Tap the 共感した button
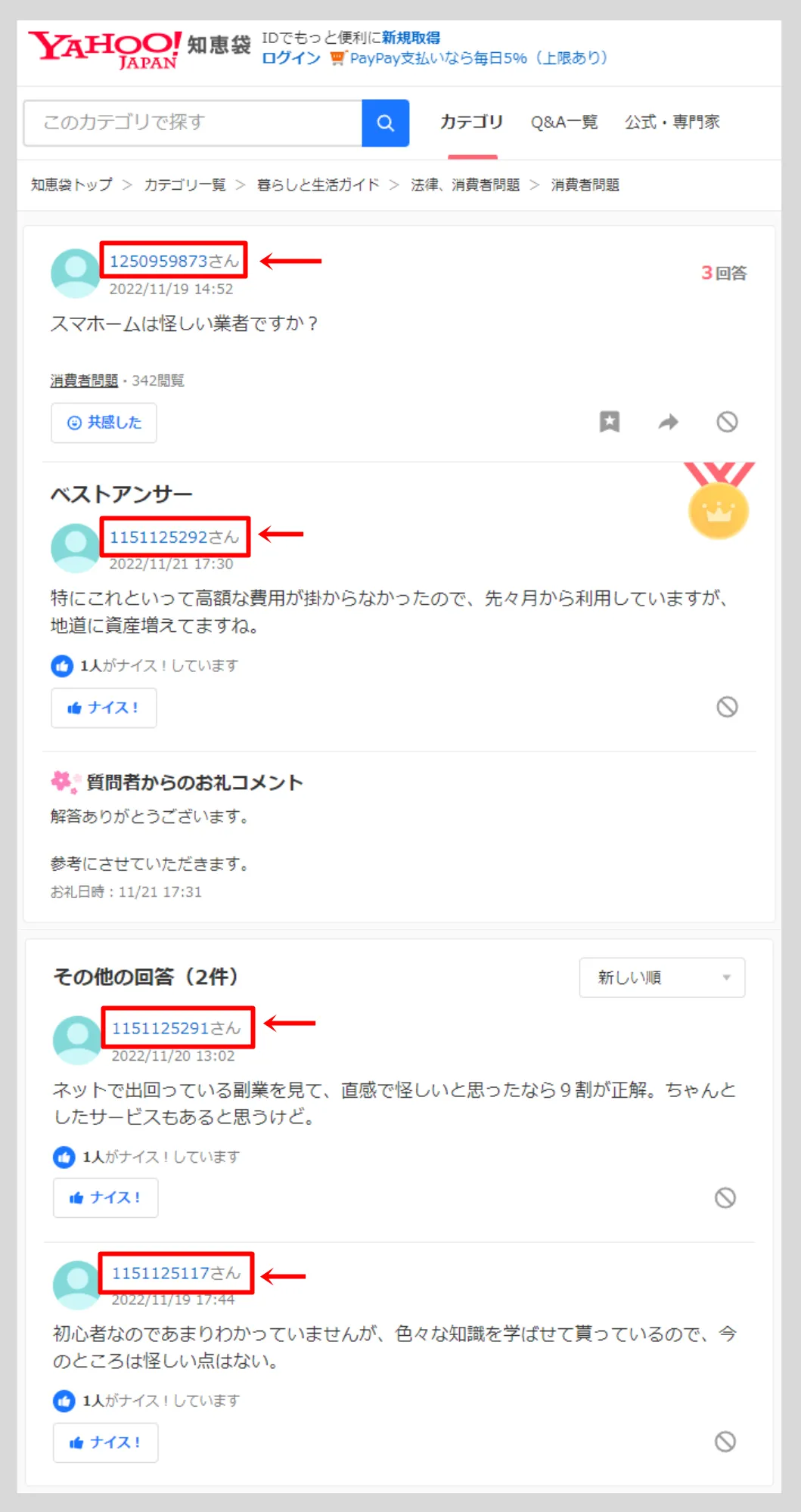Viewport: 801px width, 1512px height. click(x=104, y=423)
